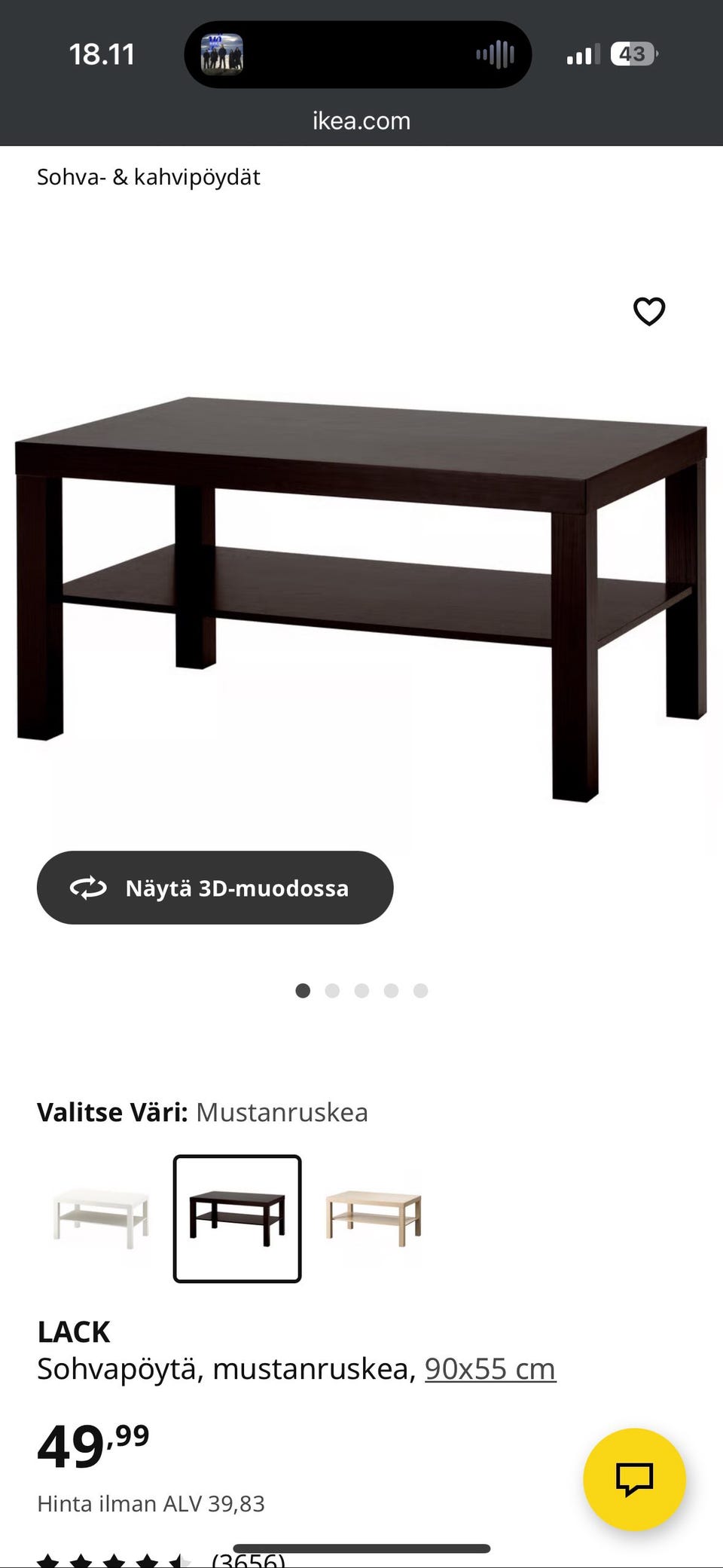Tap the music app thumbnail in Dynamic Island
Viewport: 723px width, 1568px height.
[222, 53]
